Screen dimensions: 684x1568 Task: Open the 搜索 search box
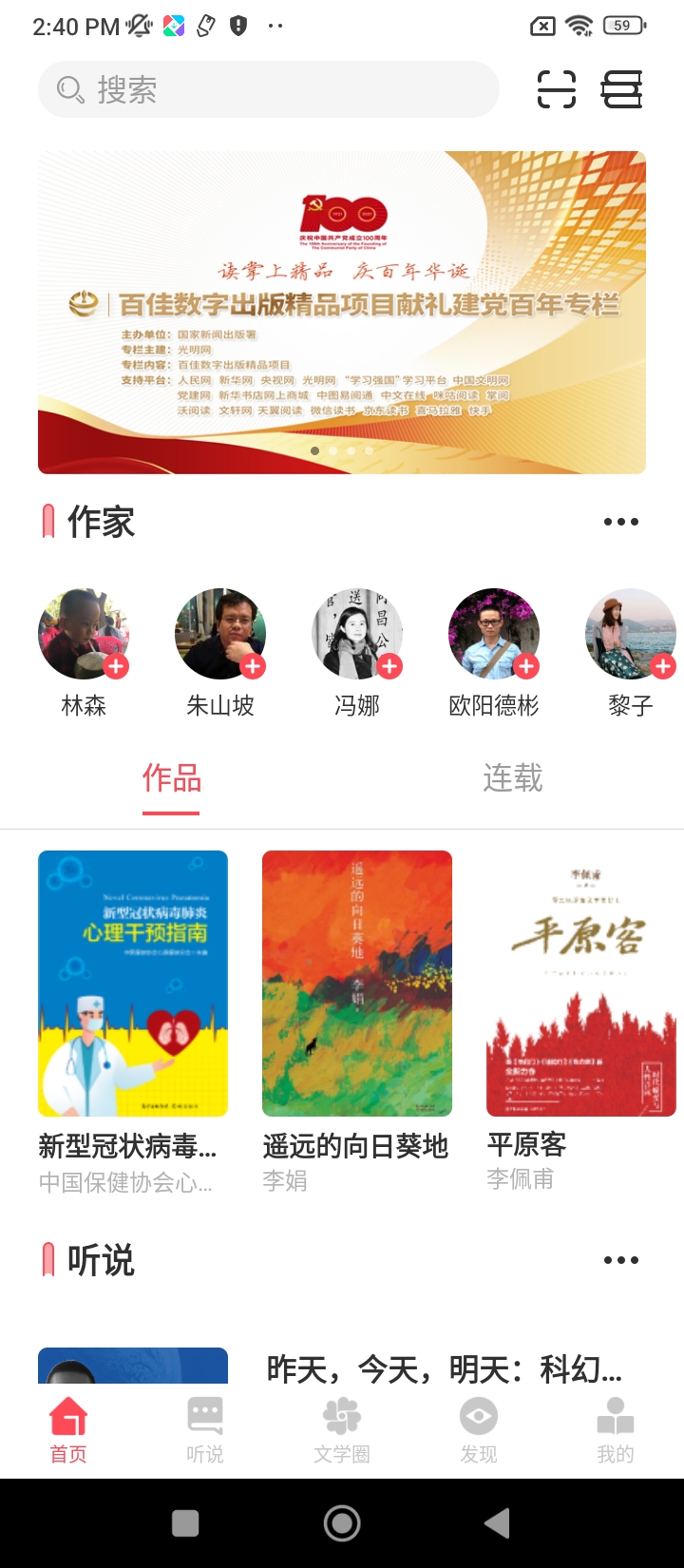tap(268, 90)
